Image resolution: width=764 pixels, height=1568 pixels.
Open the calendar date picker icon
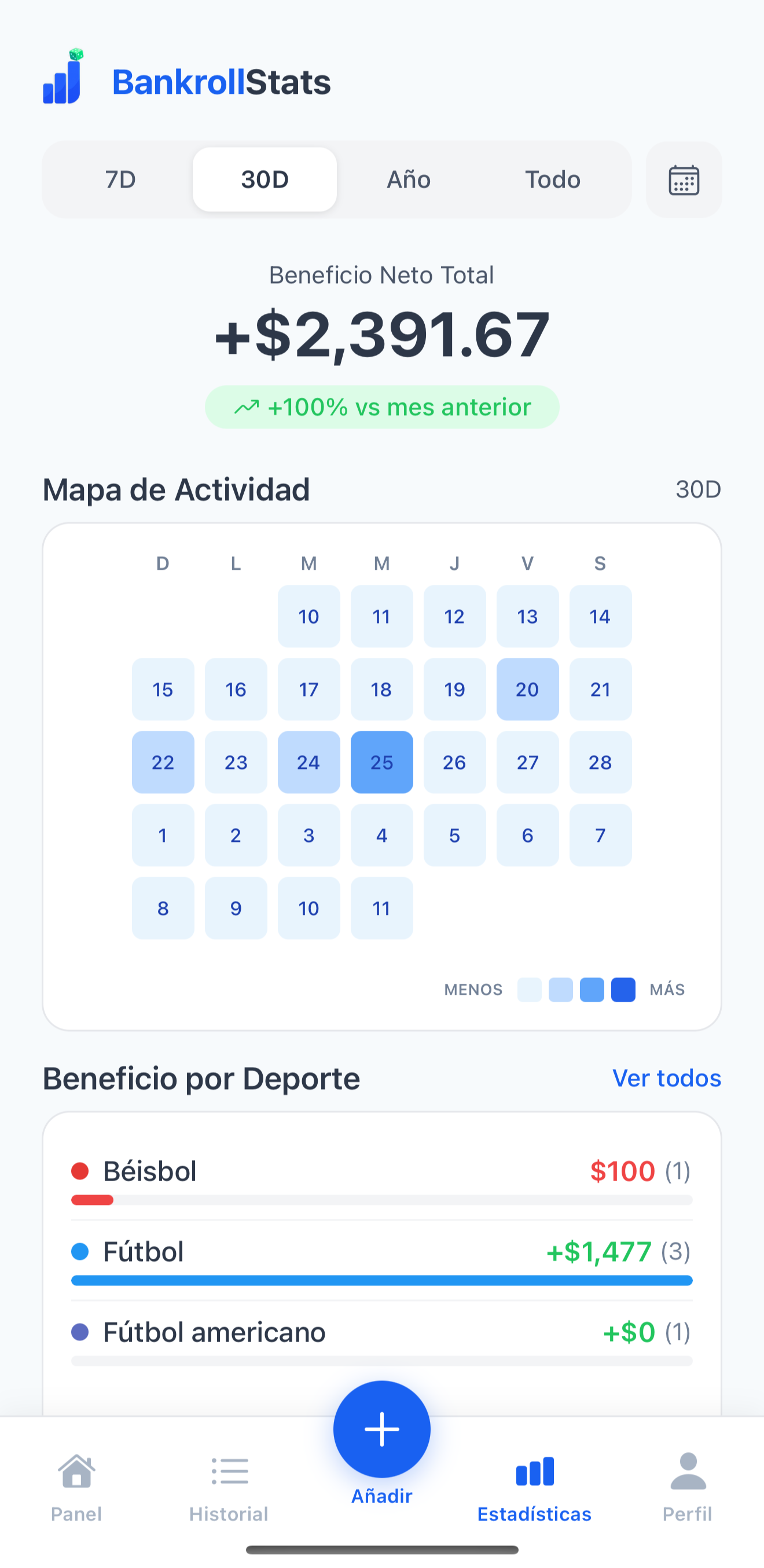coord(682,179)
